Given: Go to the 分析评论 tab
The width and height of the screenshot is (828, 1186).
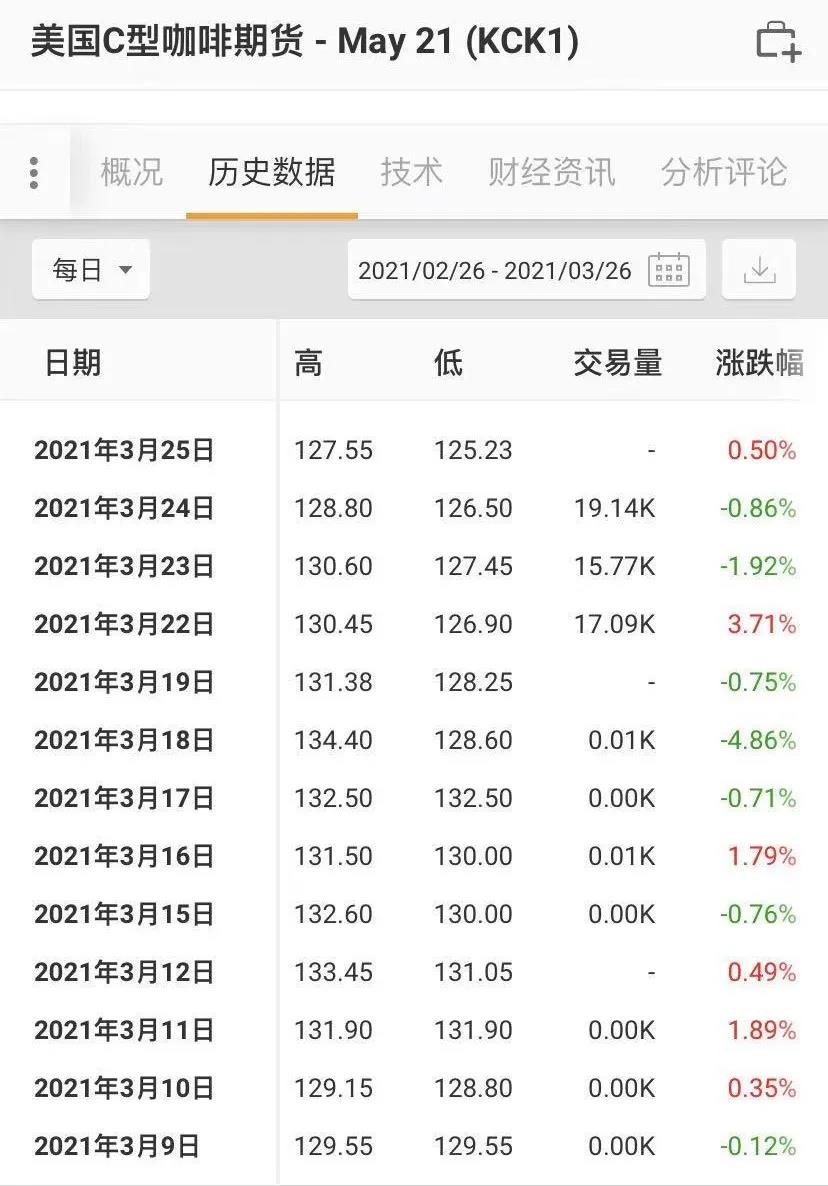Looking at the screenshot, I should 724,172.
